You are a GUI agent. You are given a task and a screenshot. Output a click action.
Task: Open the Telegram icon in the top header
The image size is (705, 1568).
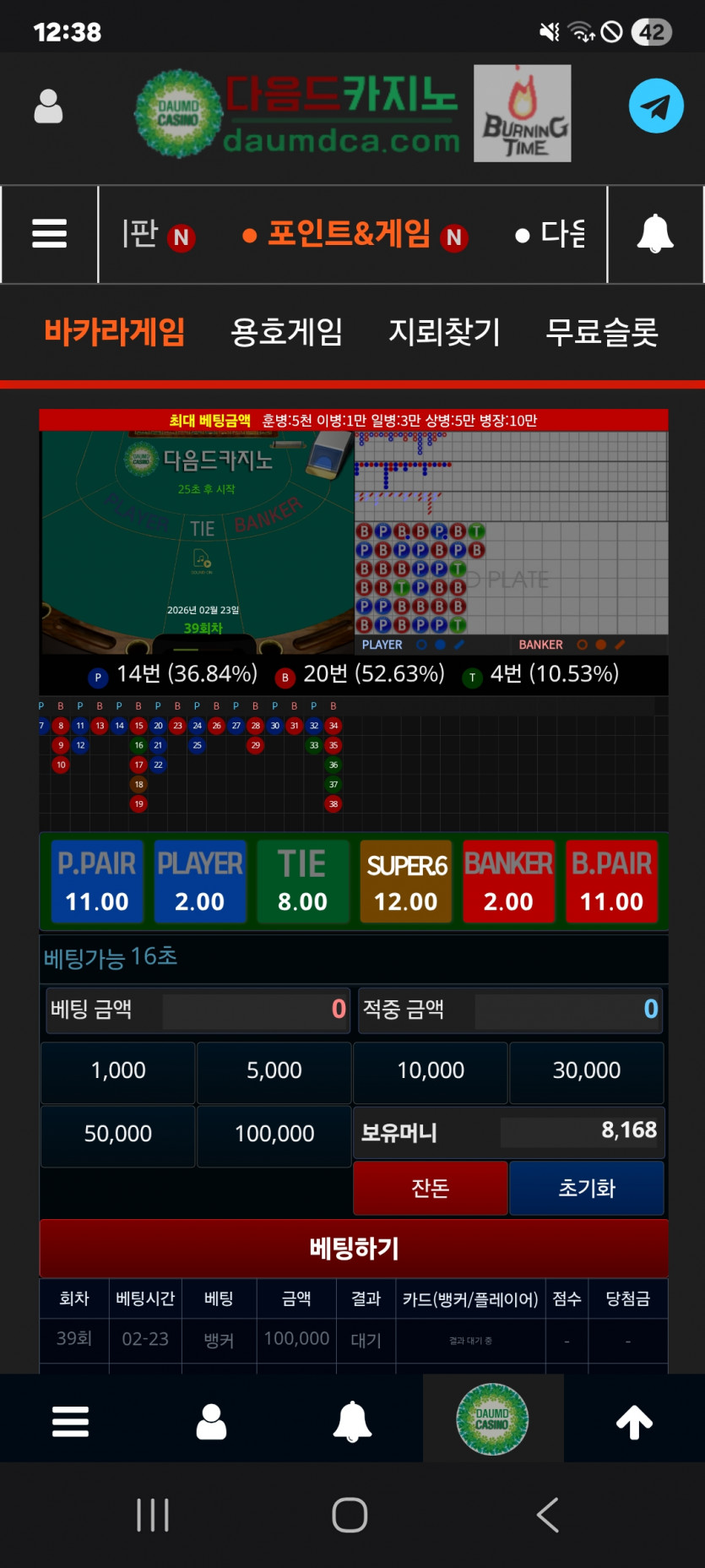pyautogui.click(x=656, y=106)
